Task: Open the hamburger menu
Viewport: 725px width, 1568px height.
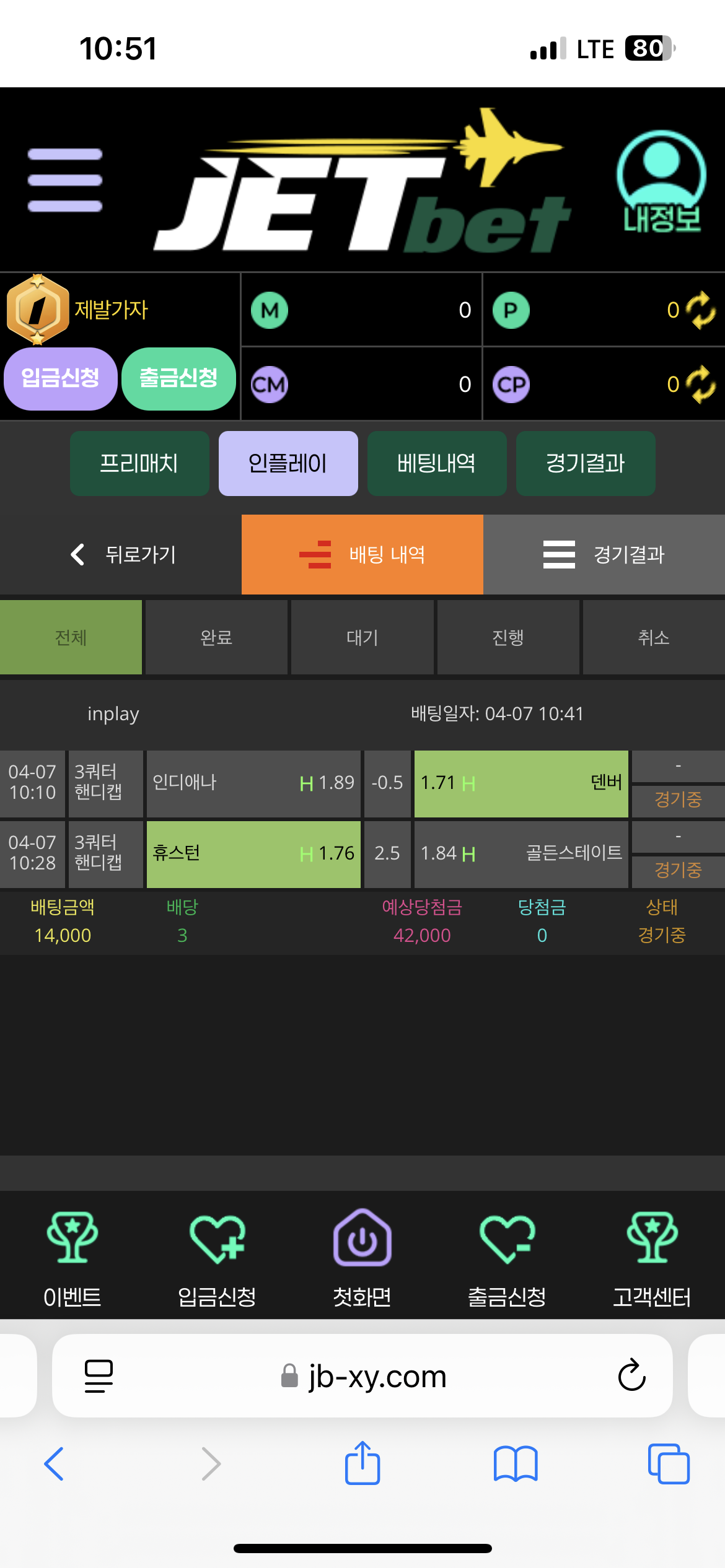Action: point(65,180)
